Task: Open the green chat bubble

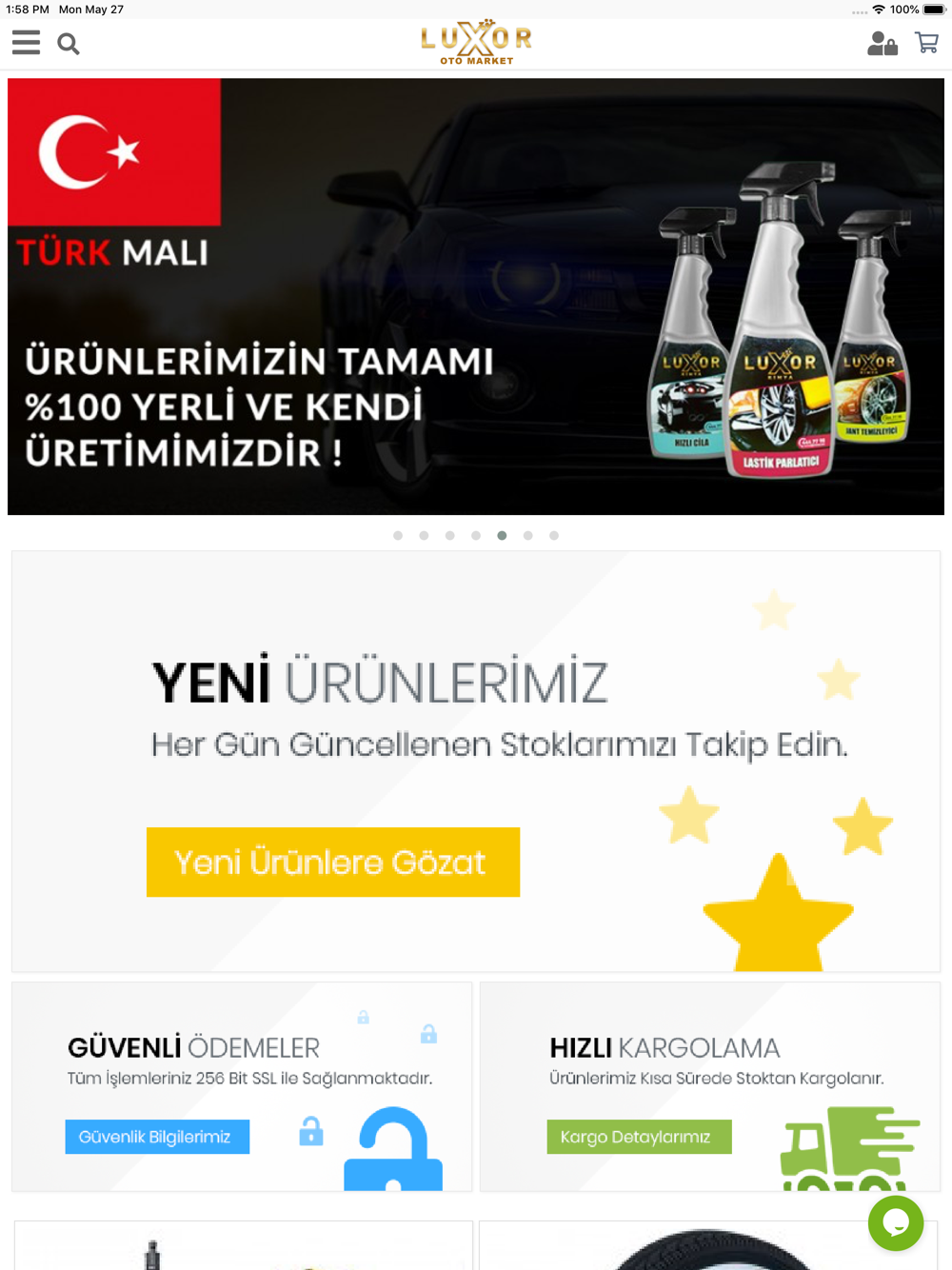Action: [896, 1223]
